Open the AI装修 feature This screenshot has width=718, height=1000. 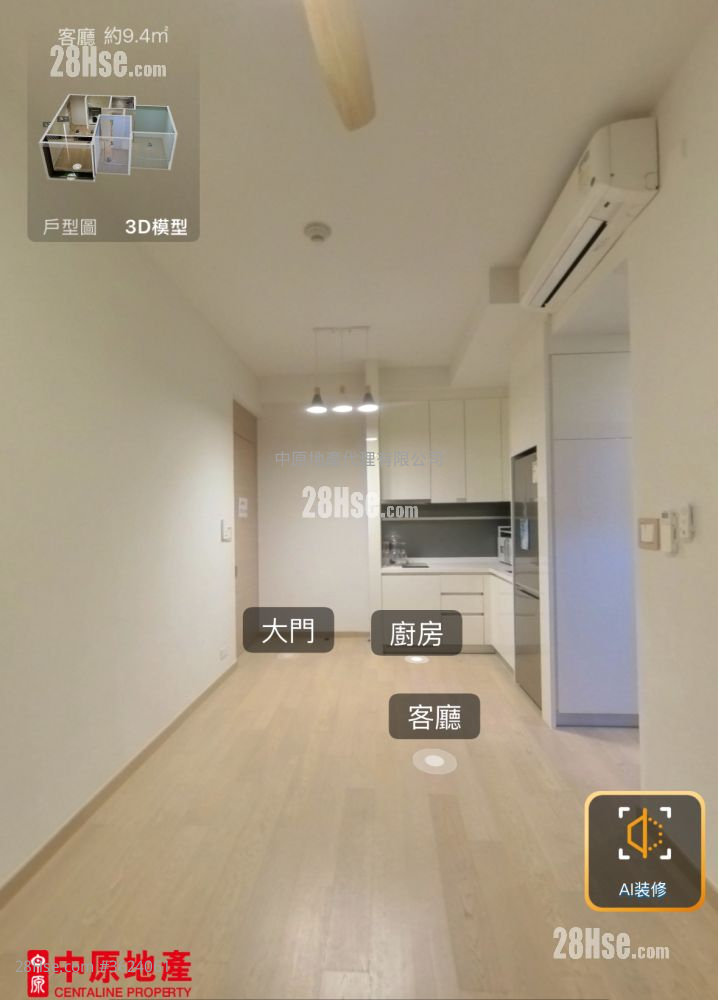coord(644,851)
